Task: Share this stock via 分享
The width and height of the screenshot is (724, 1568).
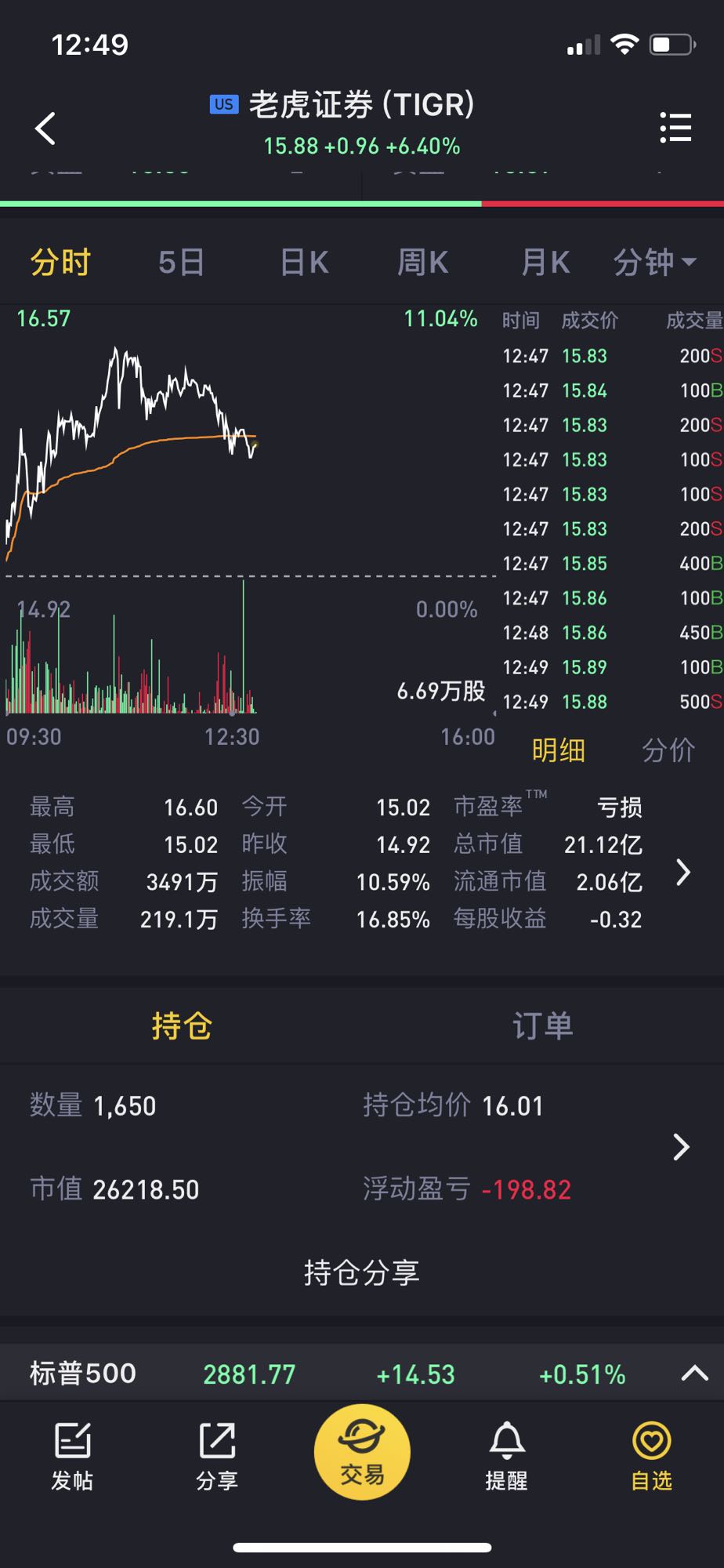Action: click(217, 1457)
